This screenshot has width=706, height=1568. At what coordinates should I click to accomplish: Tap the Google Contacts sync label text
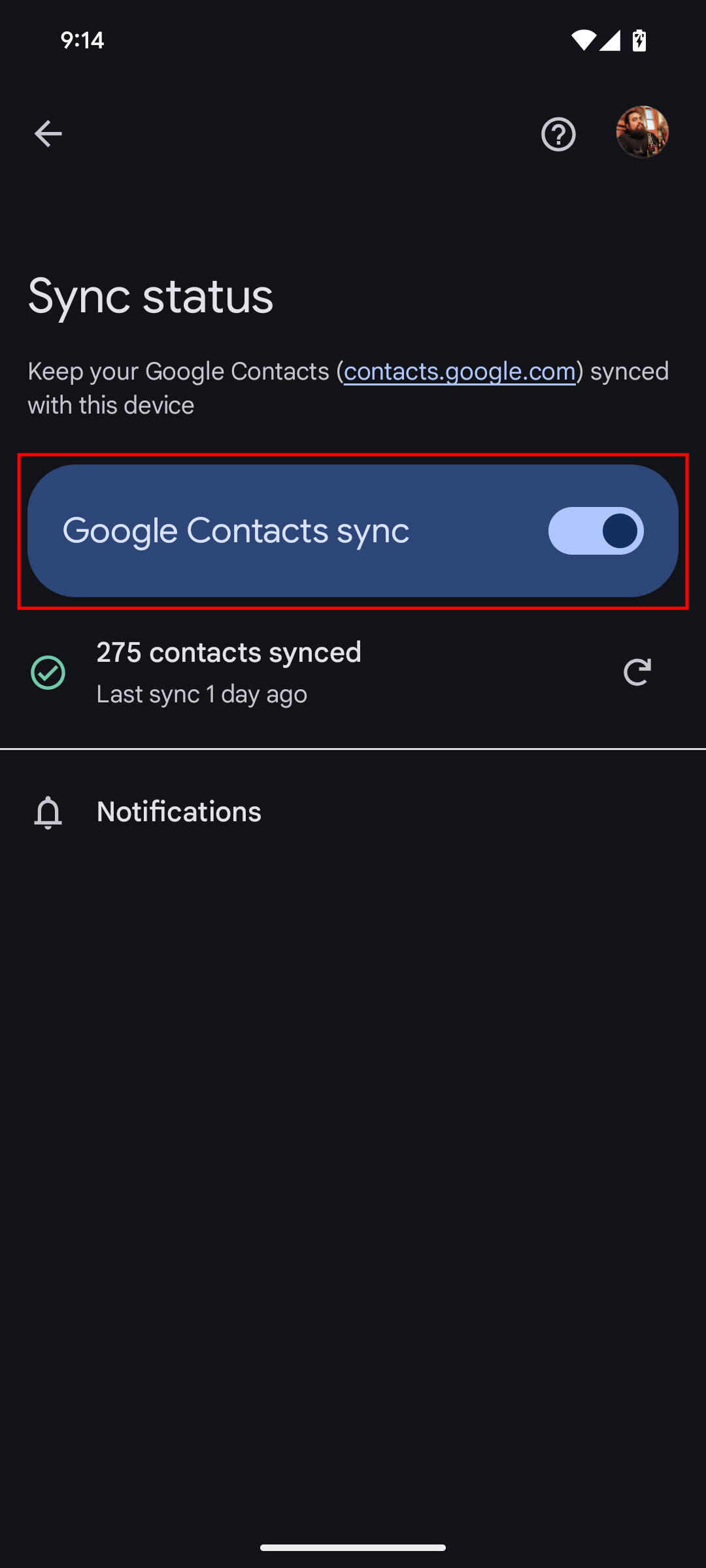tap(236, 531)
